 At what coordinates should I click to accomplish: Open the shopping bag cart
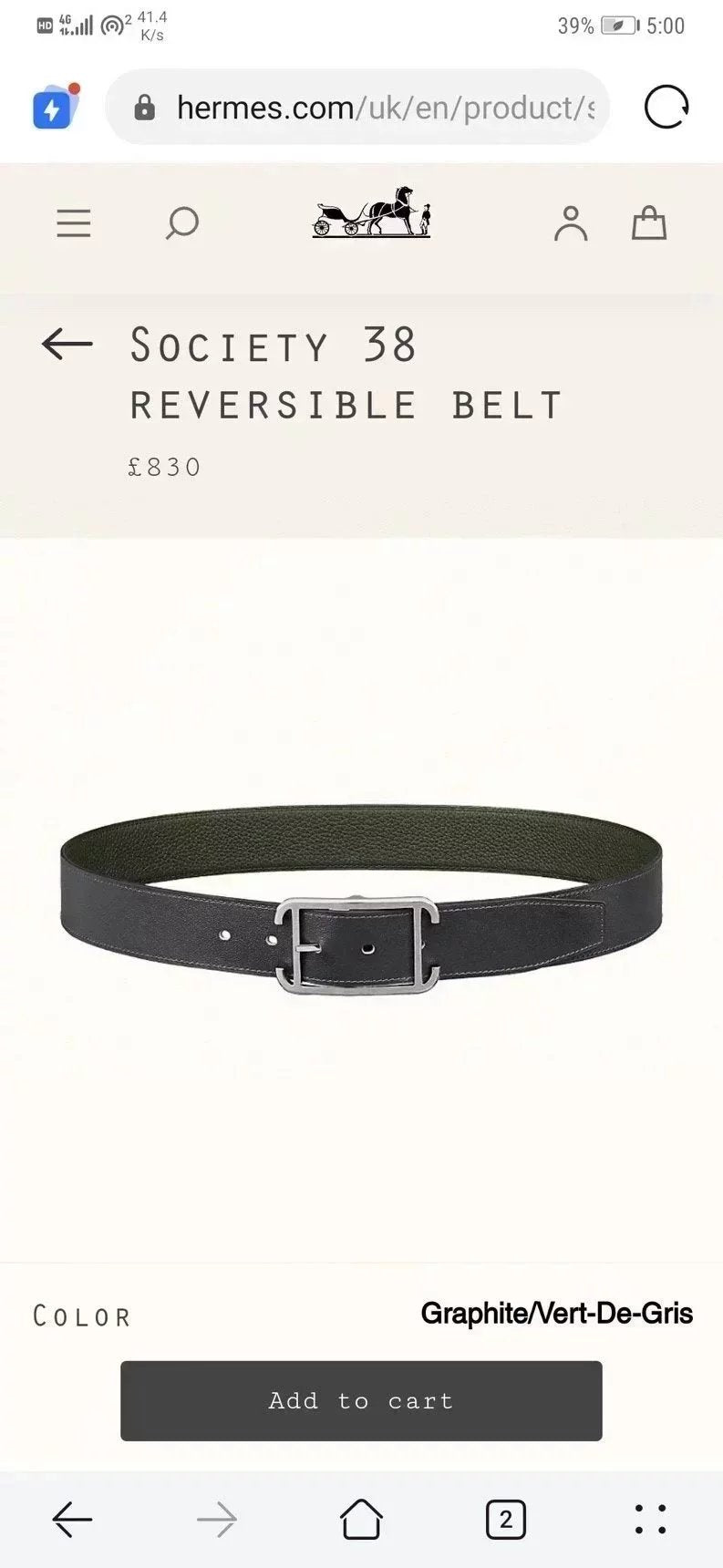tap(649, 223)
